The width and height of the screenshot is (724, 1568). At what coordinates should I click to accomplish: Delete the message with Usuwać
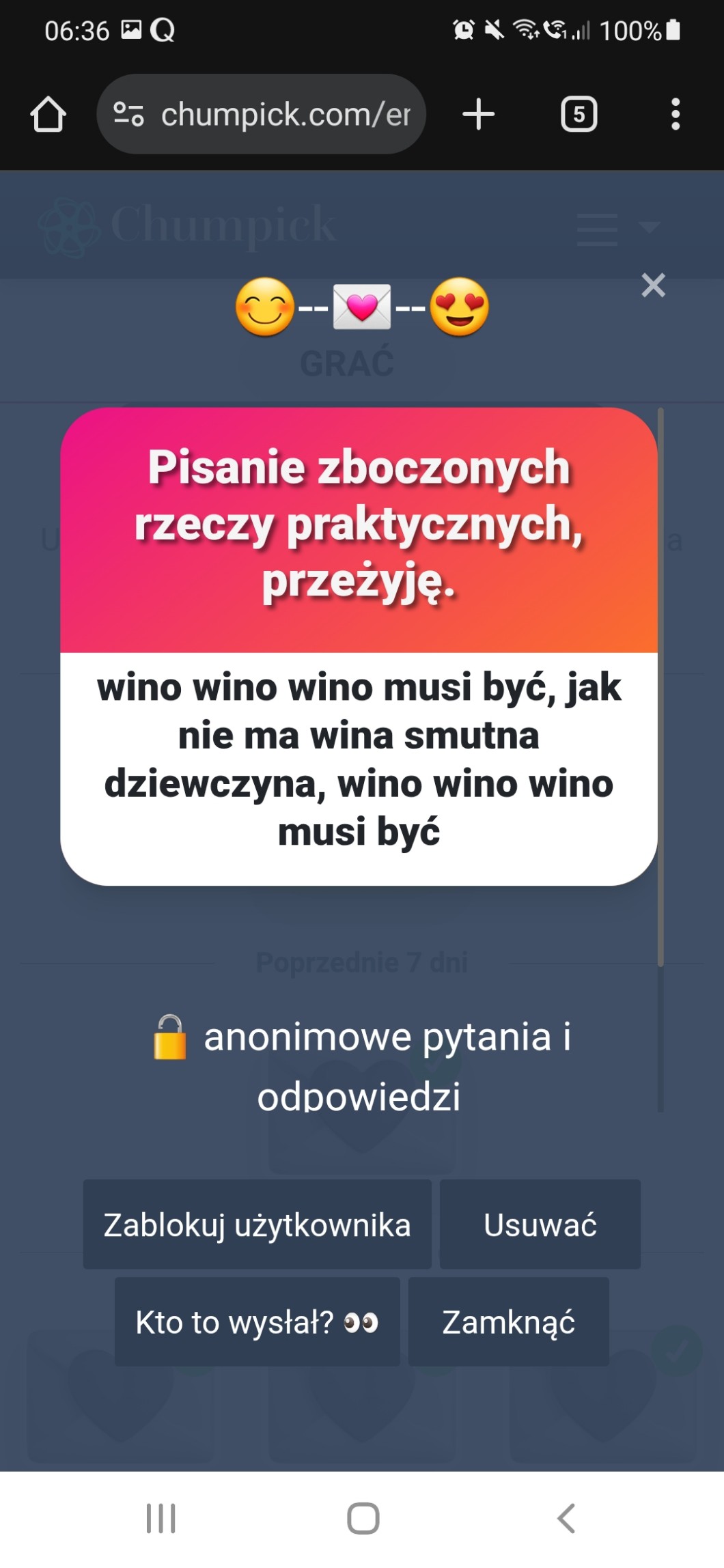click(x=540, y=1224)
